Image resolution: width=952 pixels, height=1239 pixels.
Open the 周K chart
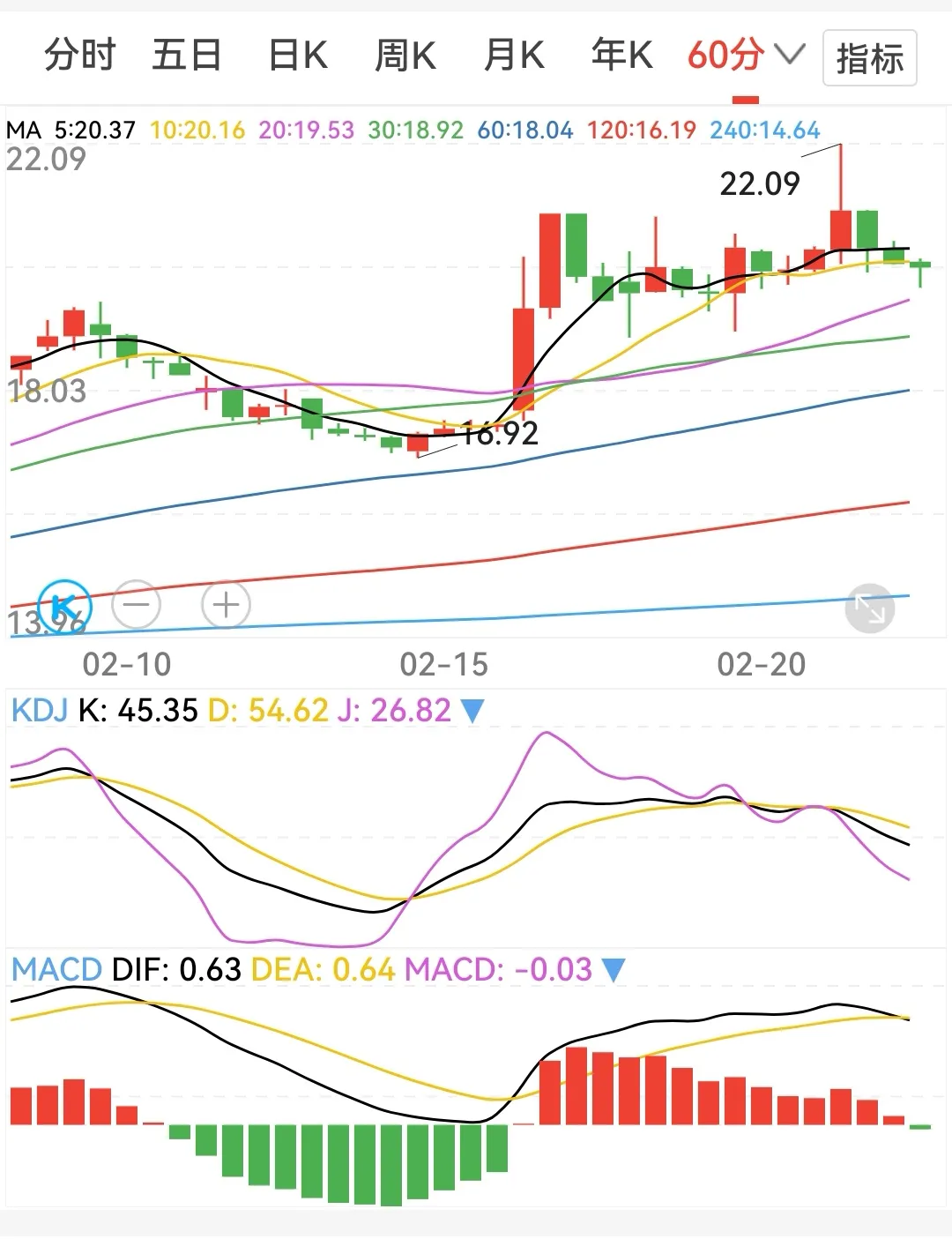[405, 56]
